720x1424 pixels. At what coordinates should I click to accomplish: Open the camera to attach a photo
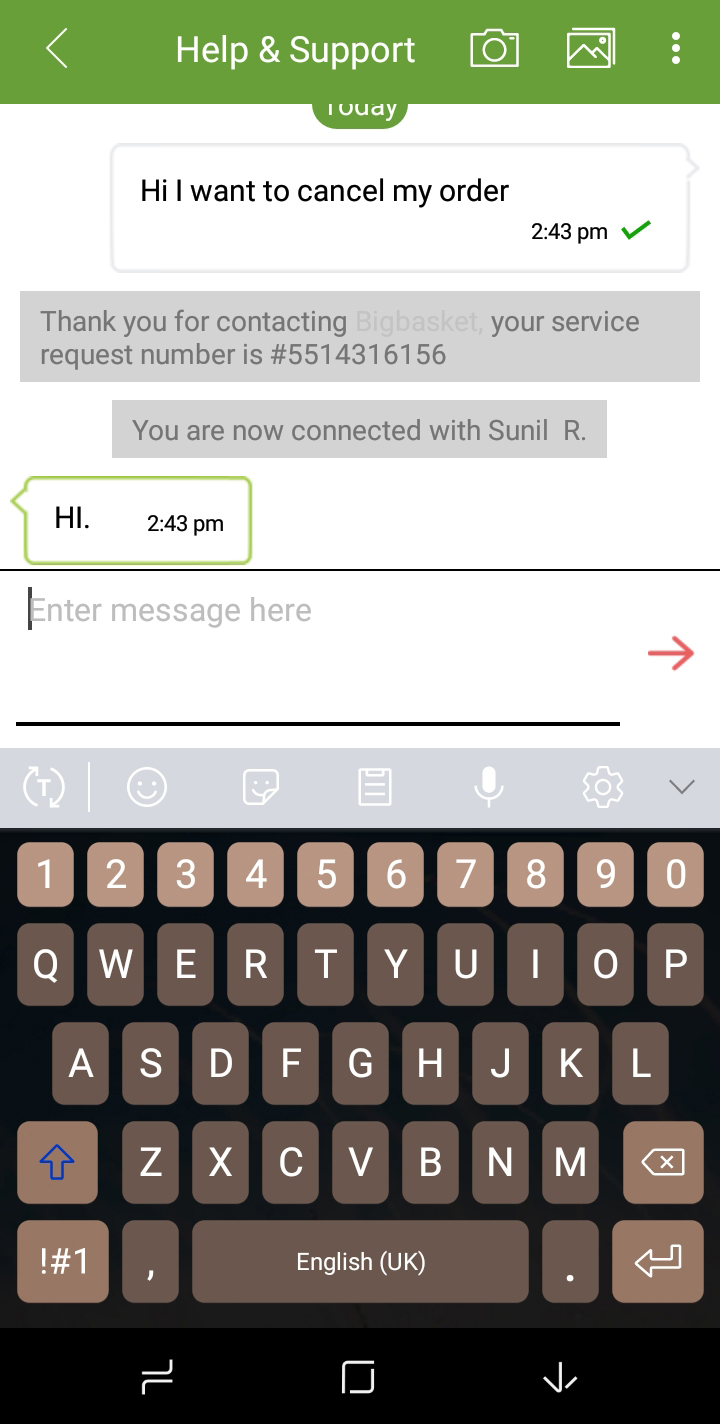point(494,48)
